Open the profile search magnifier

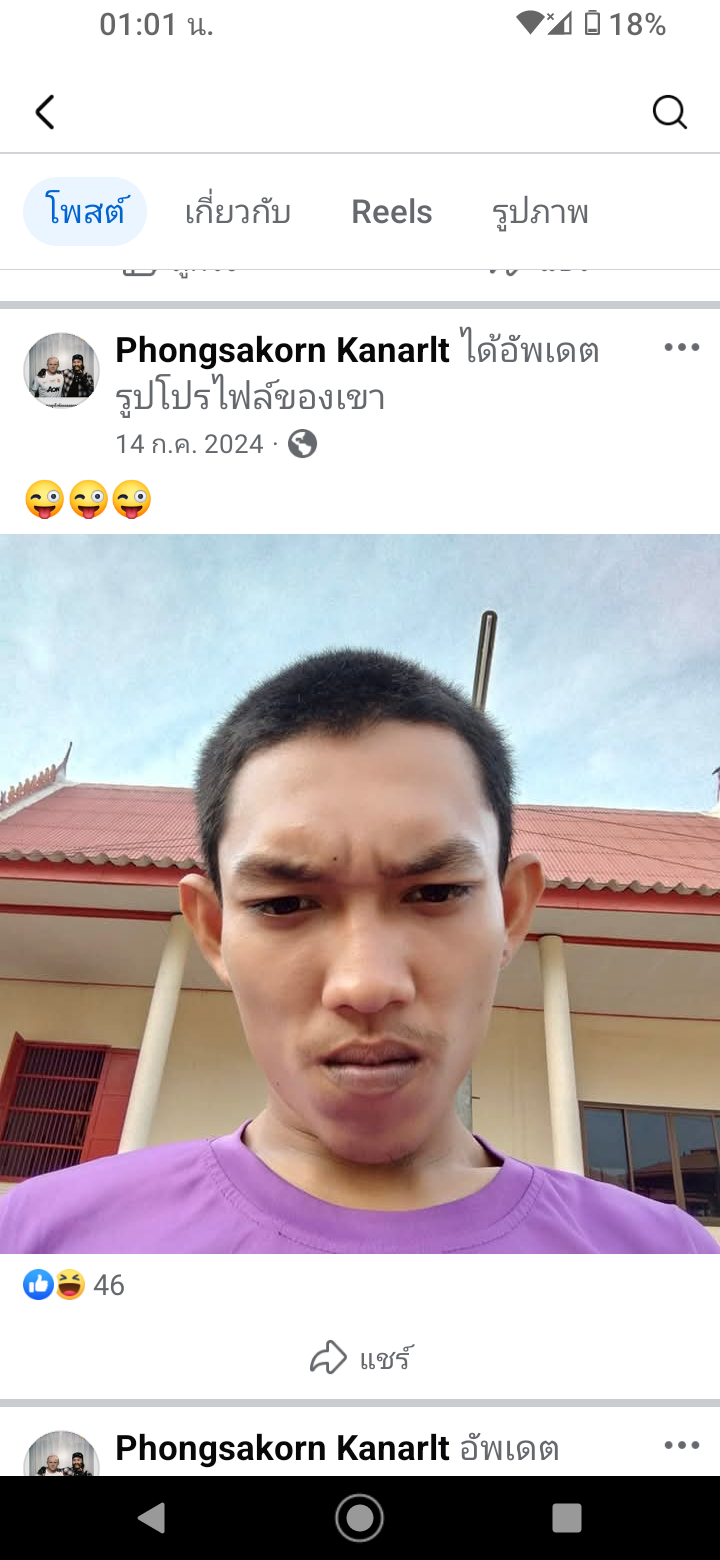[x=669, y=112]
